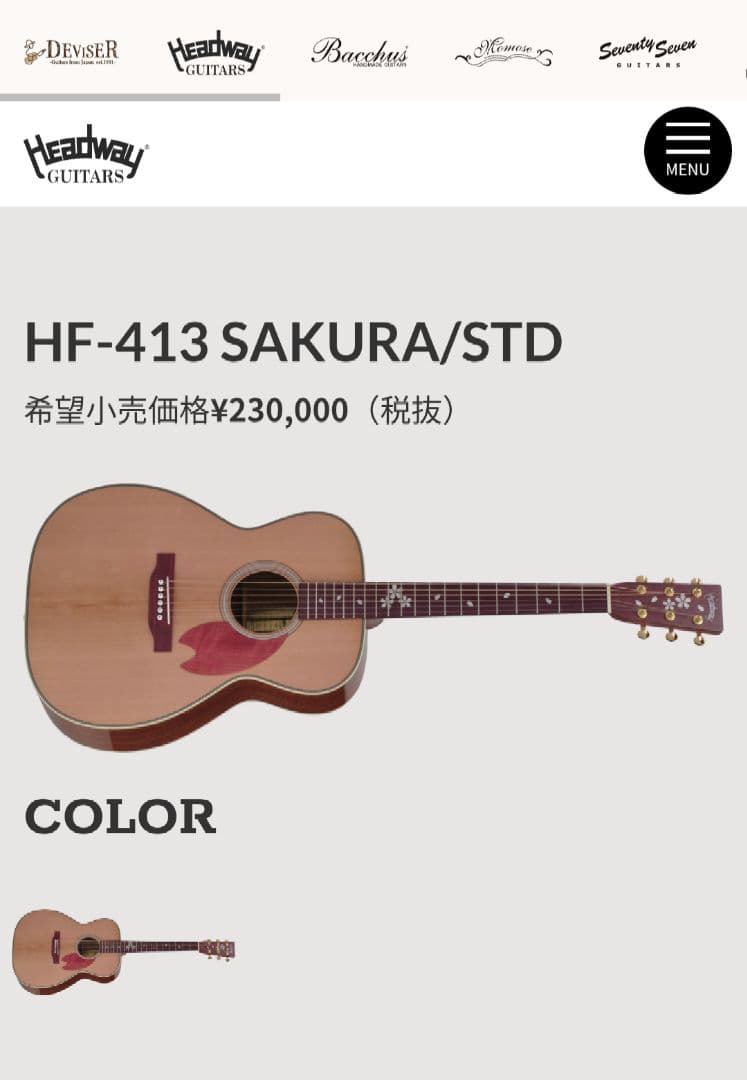Click the MENU text label
The image size is (747, 1080).
[x=686, y=169]
